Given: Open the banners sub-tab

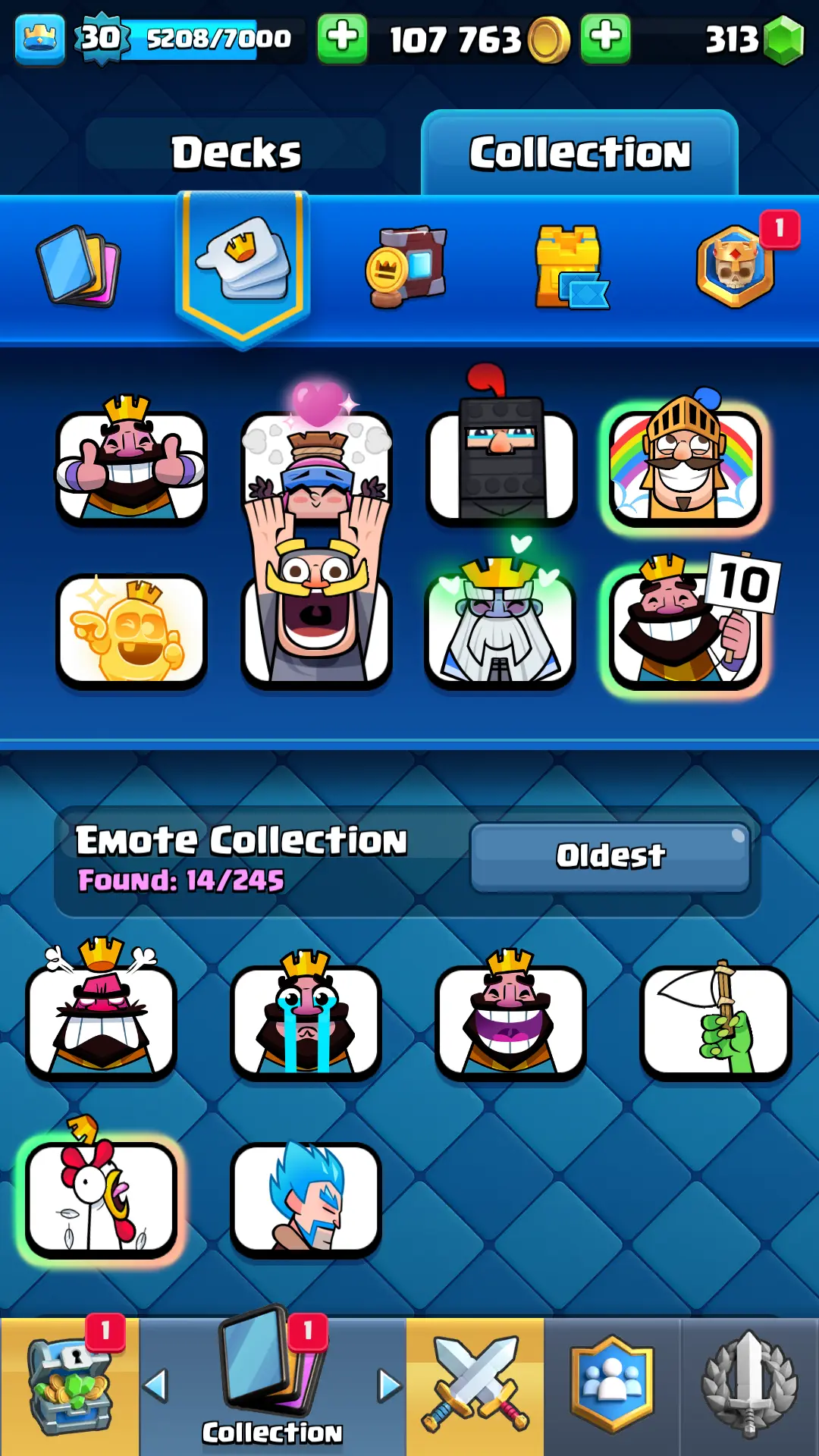Looking at the screenshot, I should (x=406, y=267).
